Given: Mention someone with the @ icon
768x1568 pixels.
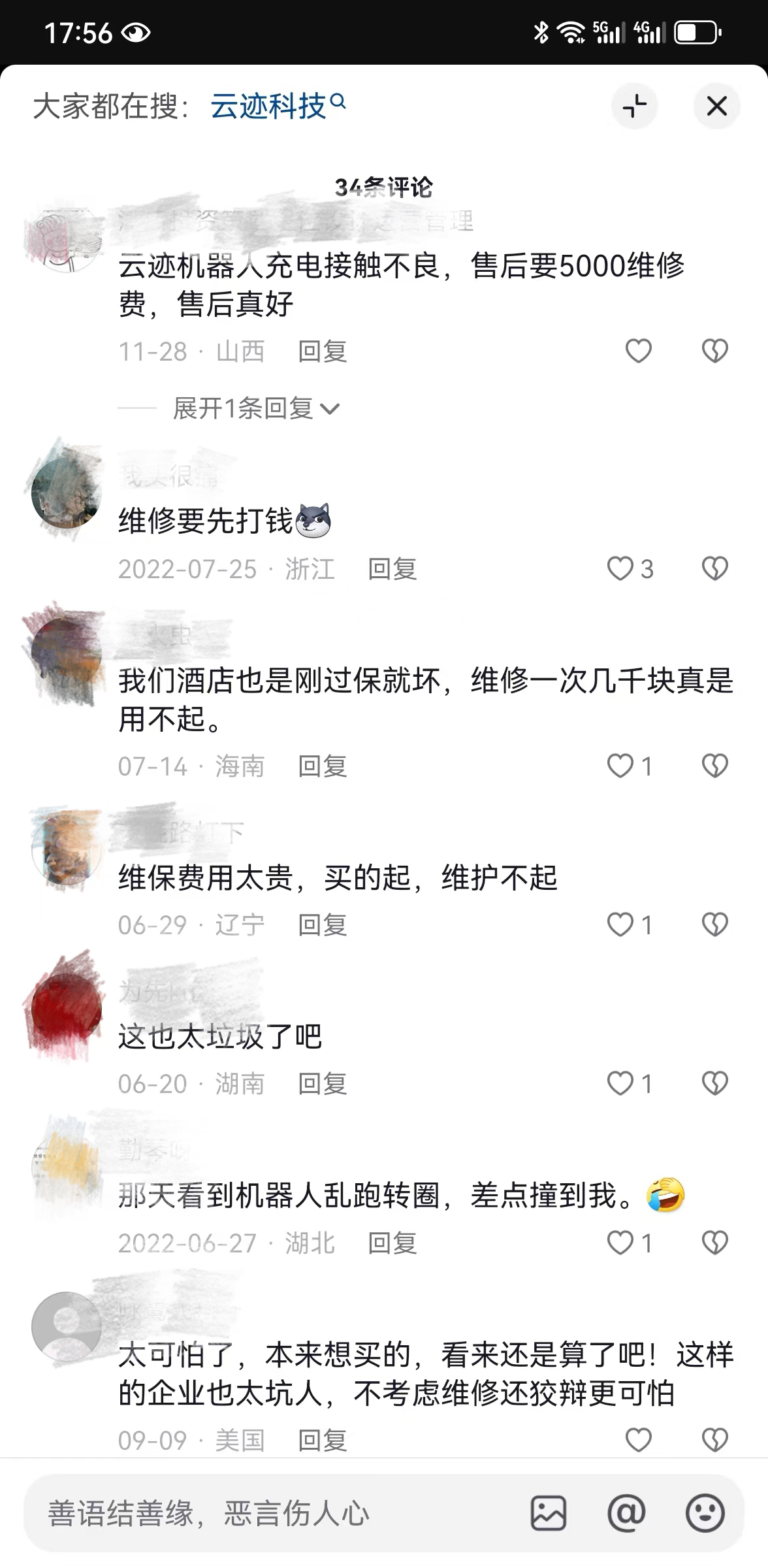Looking at the screenshot, I should pos(626,1513).
